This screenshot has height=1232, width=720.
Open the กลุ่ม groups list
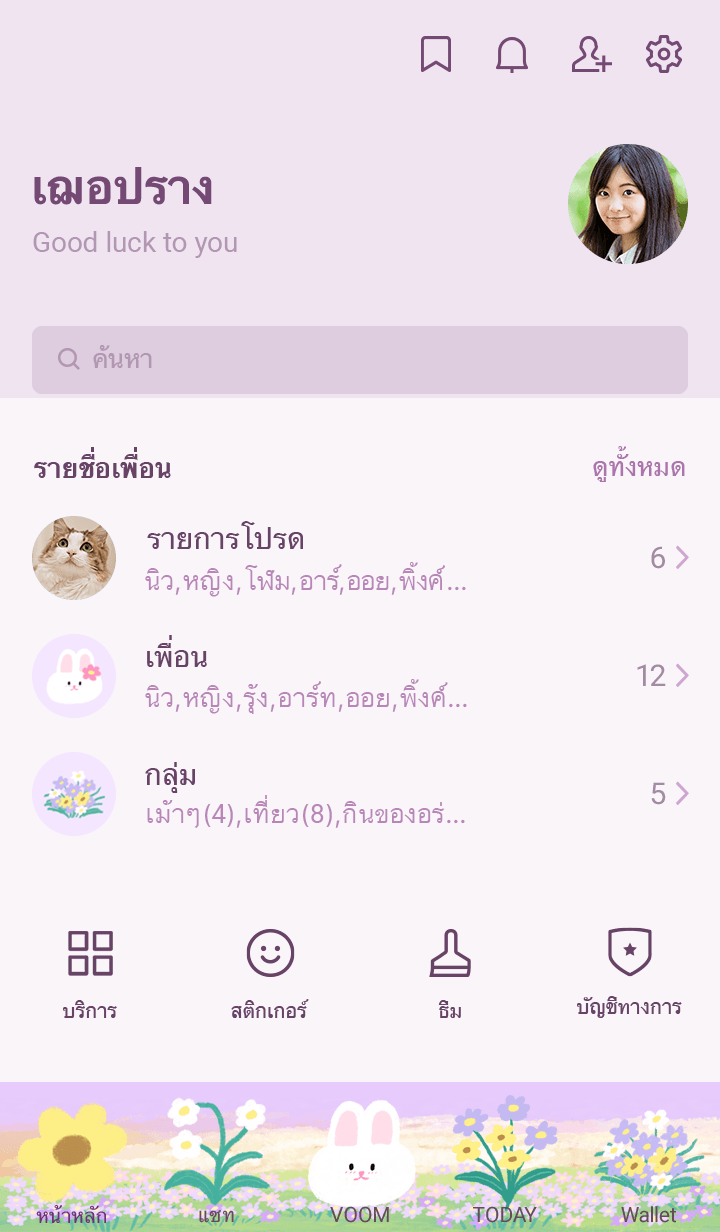point(360,794)
